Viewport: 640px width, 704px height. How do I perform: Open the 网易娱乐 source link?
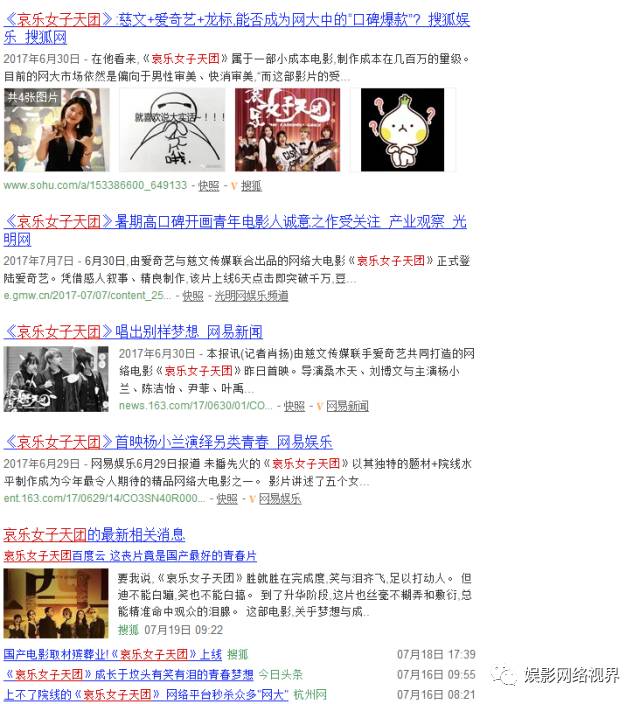pos(280,498)
